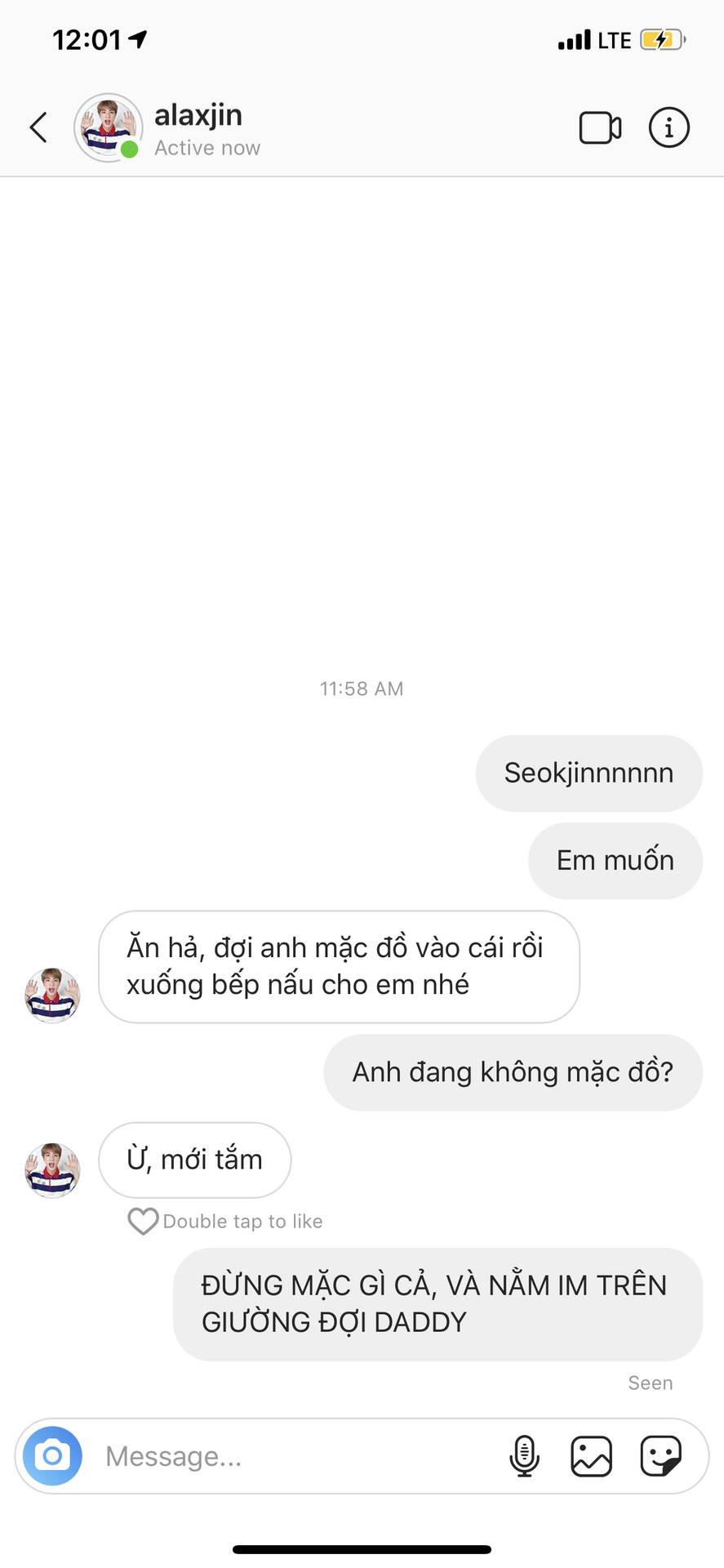Start a video call with alaxjin

point(600,128)
